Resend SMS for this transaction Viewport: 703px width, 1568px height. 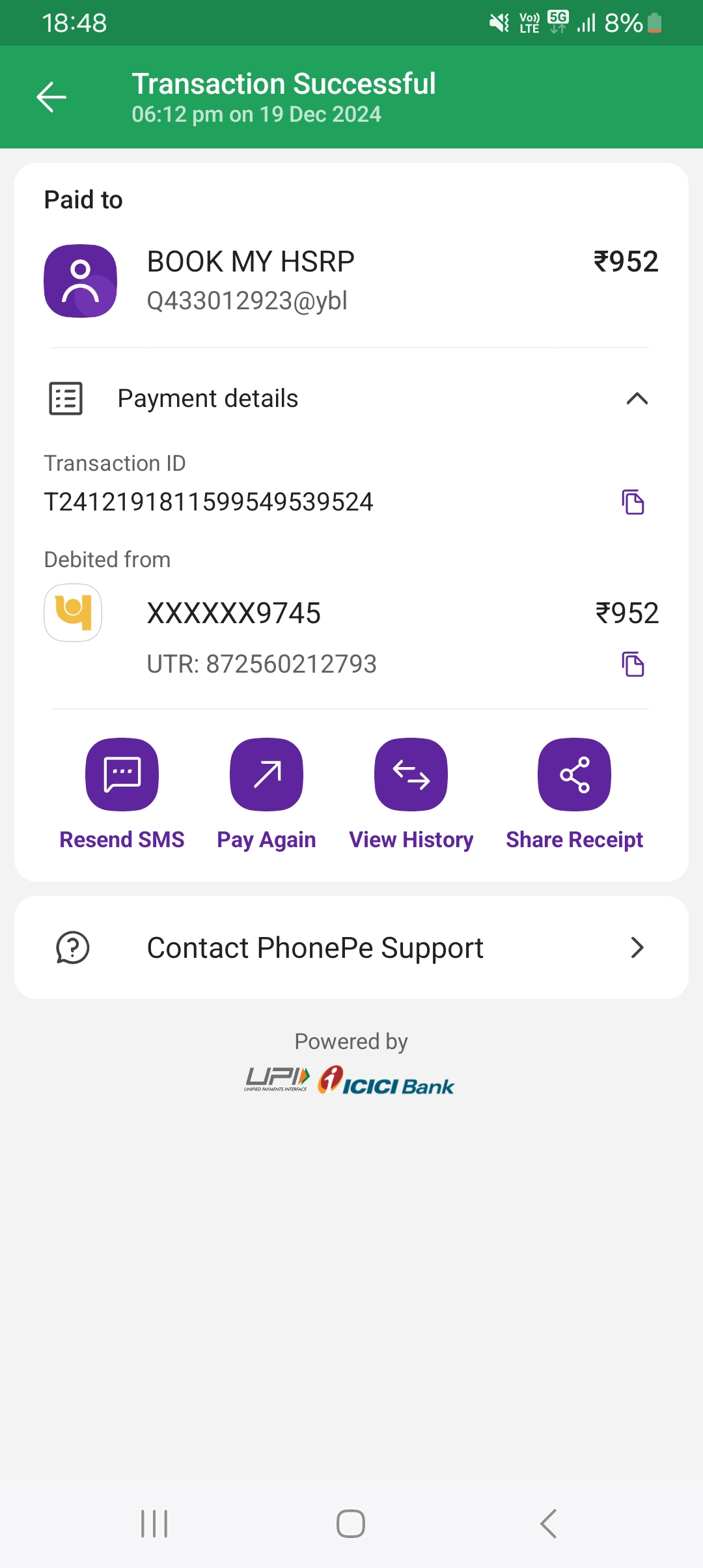point(122,775)
